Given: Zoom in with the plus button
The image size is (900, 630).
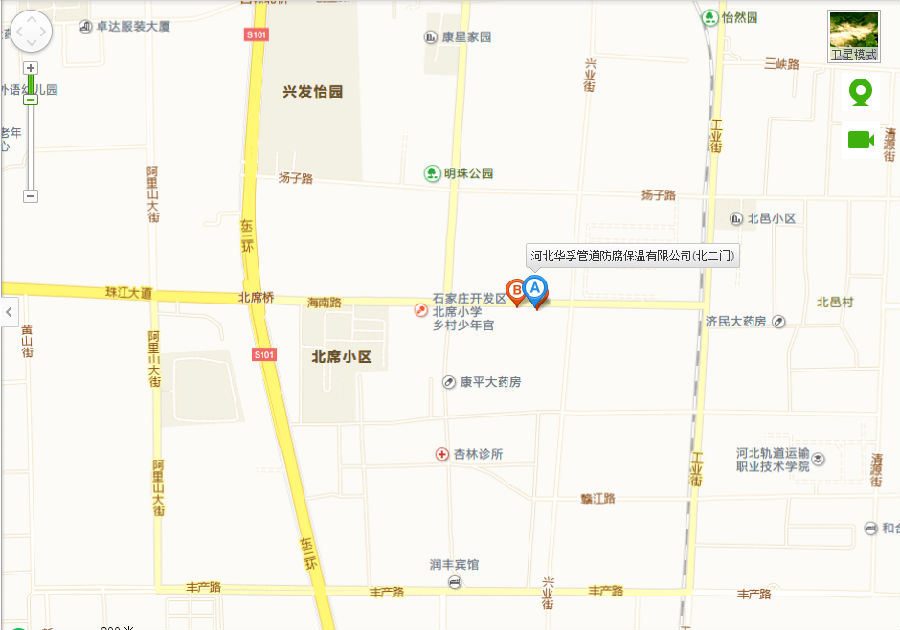Looking at the screenshot, I should click(x=31, y=68).
